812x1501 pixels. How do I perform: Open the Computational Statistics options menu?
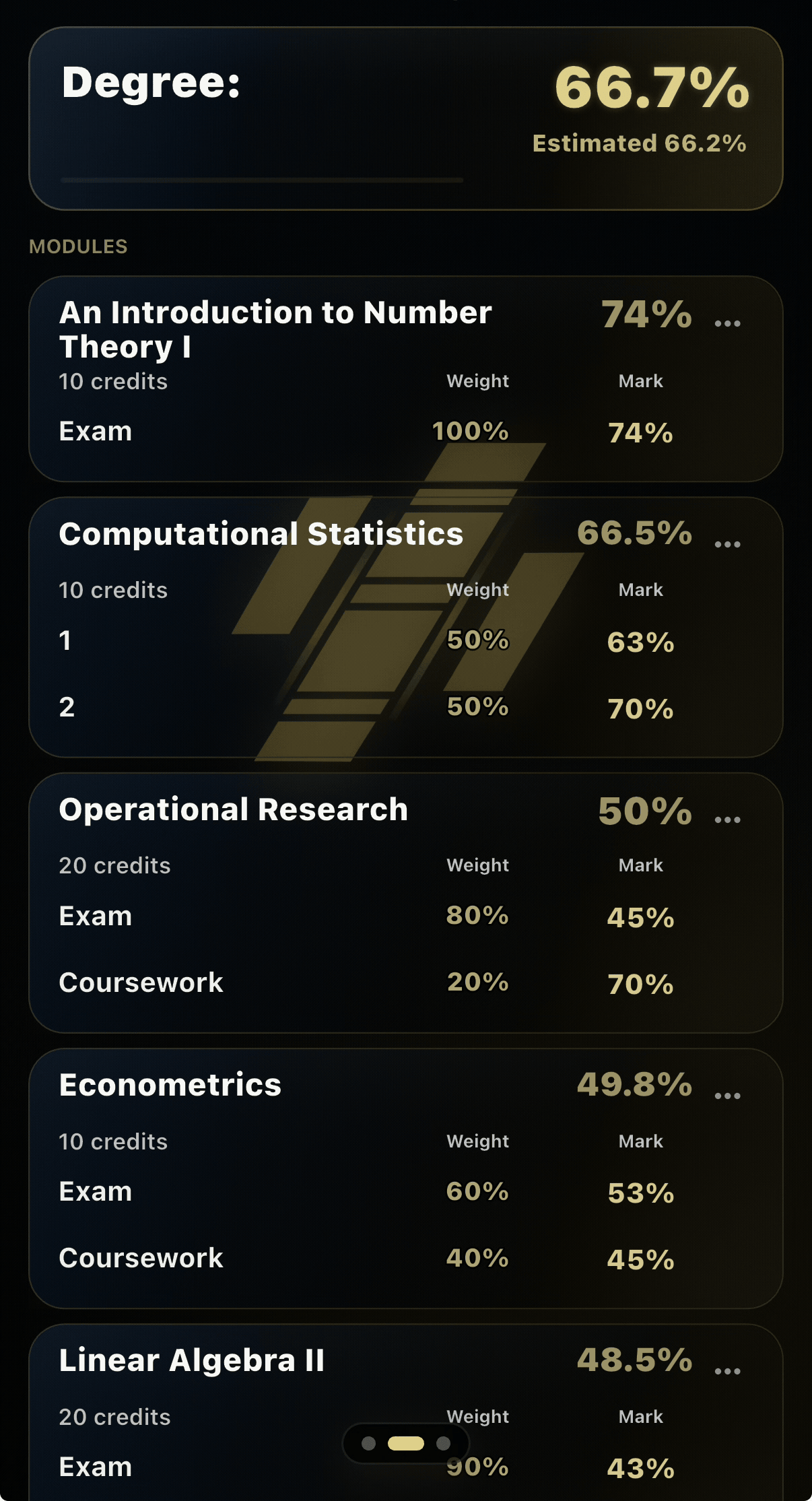[x=727, y=545]
